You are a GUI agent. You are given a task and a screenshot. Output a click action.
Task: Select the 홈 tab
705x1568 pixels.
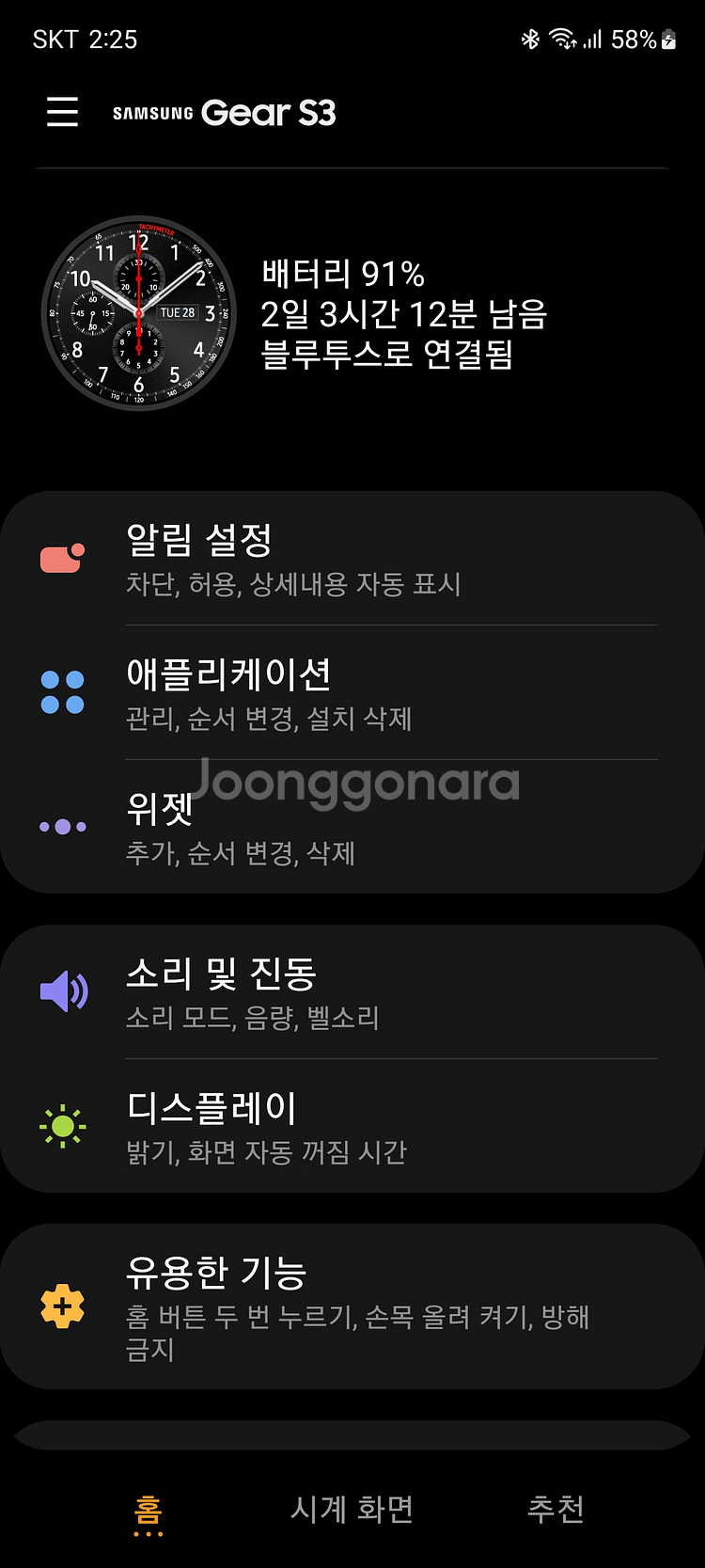pos(148,1509)
